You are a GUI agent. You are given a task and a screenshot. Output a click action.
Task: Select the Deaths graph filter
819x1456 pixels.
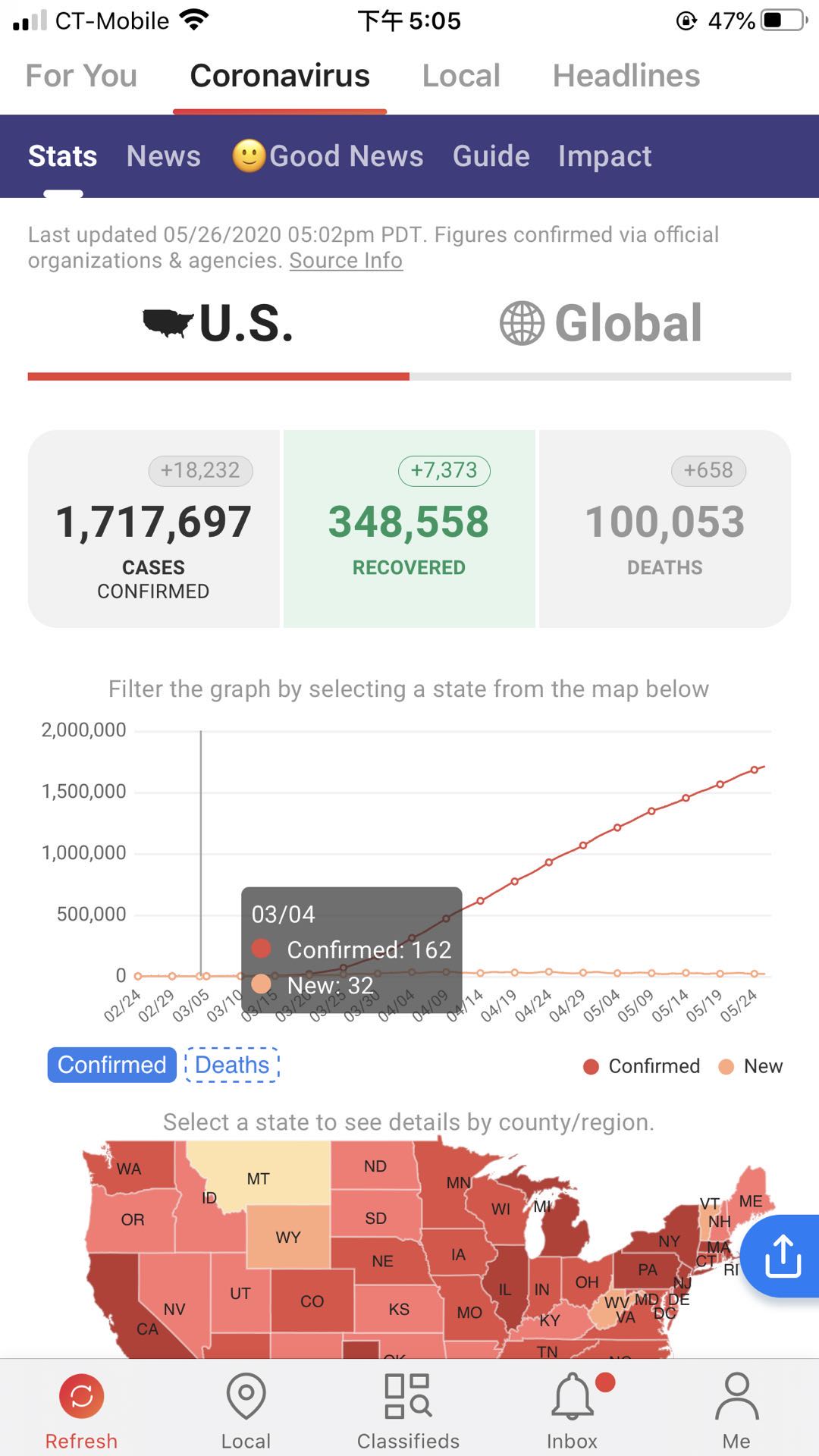pyautogui.click(x=232, y=1065)
